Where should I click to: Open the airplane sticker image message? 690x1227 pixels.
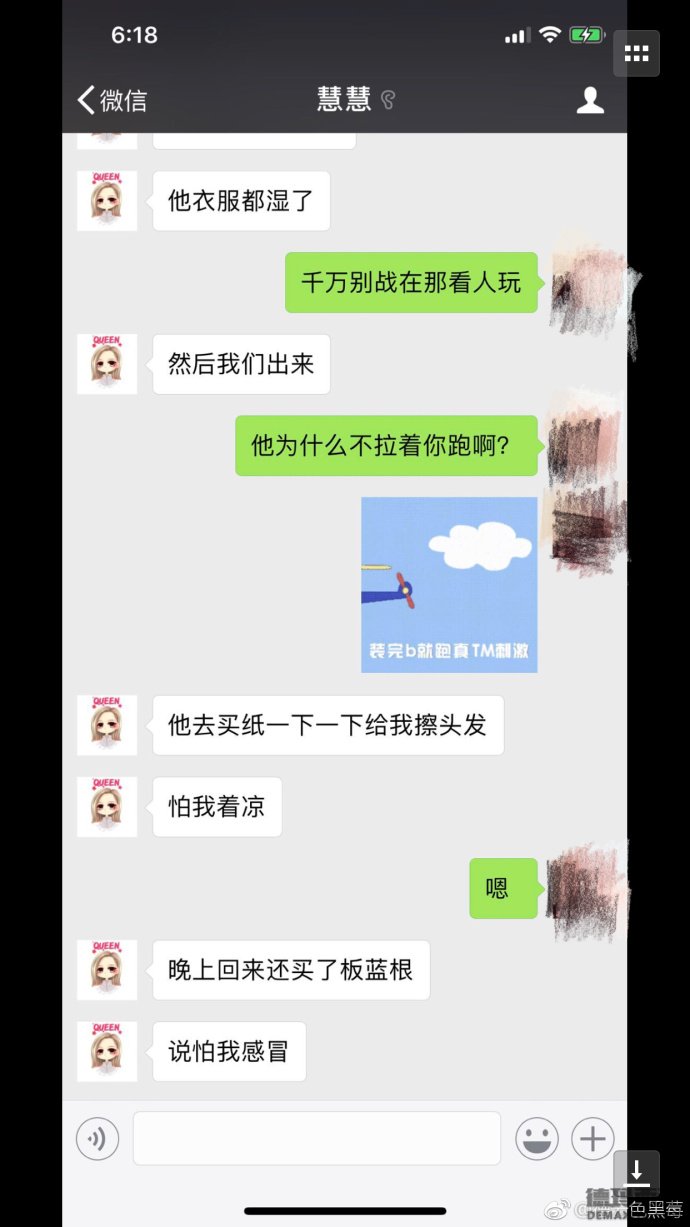pyautogui.click(x=449, y=585)
